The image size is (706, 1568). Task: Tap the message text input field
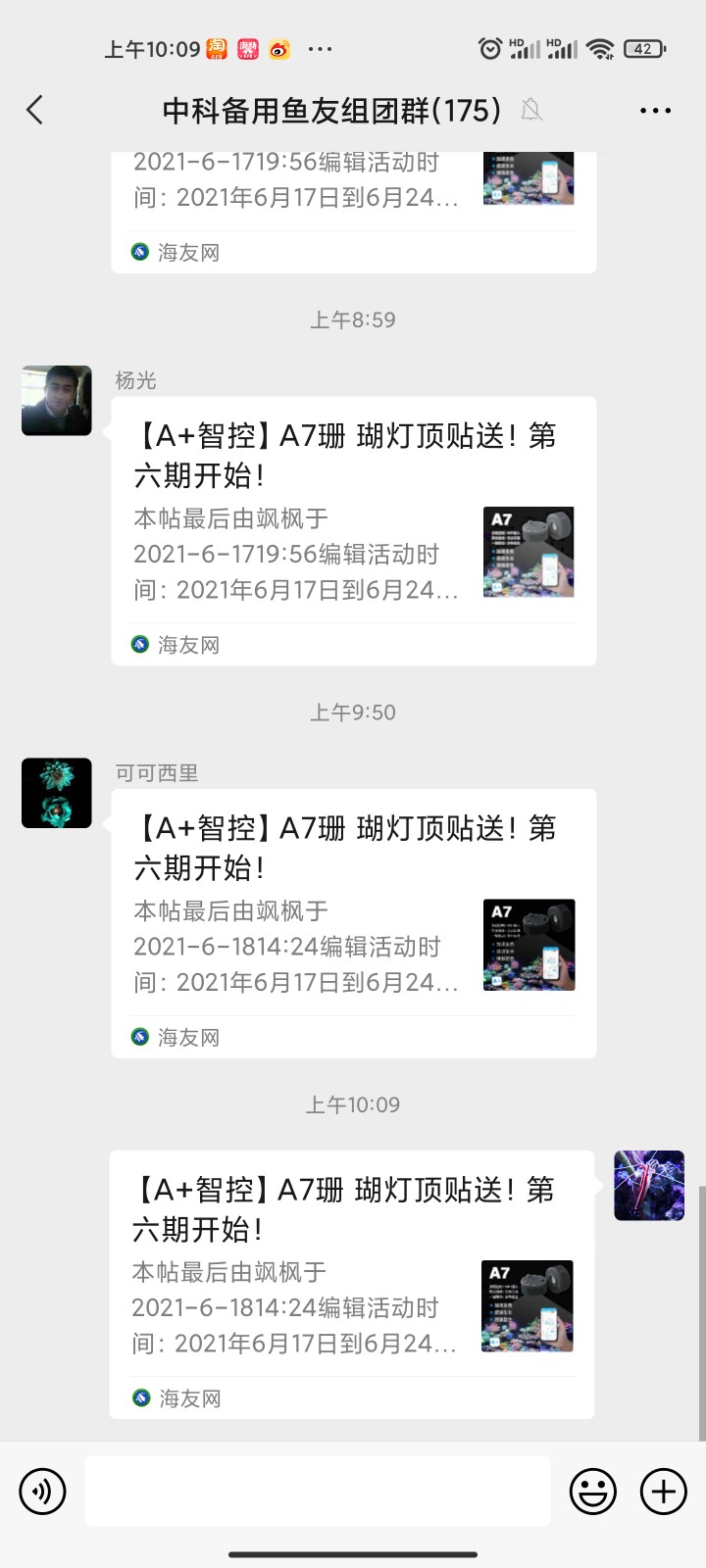tap(318, 1491)
